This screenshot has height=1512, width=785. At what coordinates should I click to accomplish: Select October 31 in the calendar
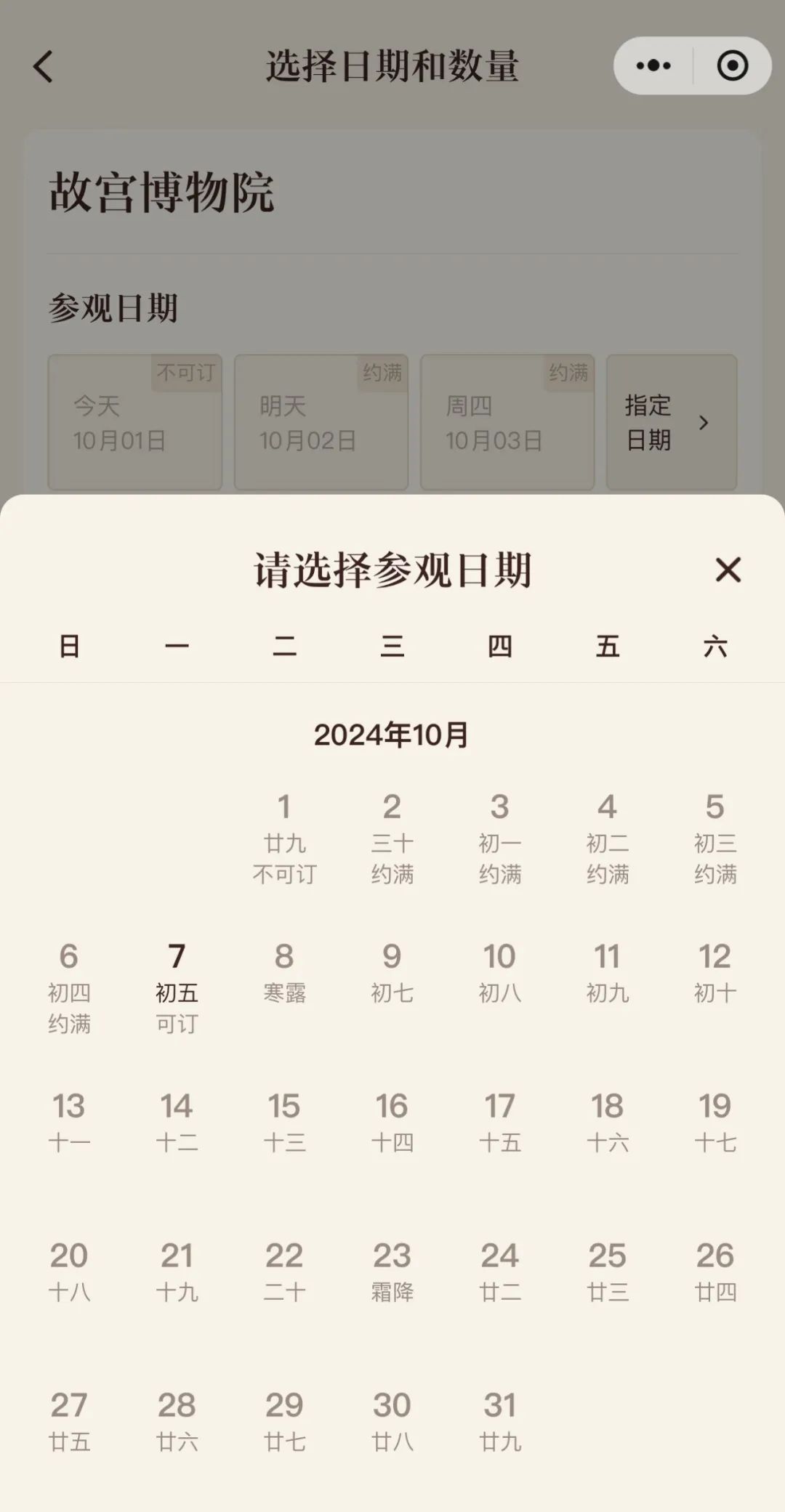(x=499, y=1421)
